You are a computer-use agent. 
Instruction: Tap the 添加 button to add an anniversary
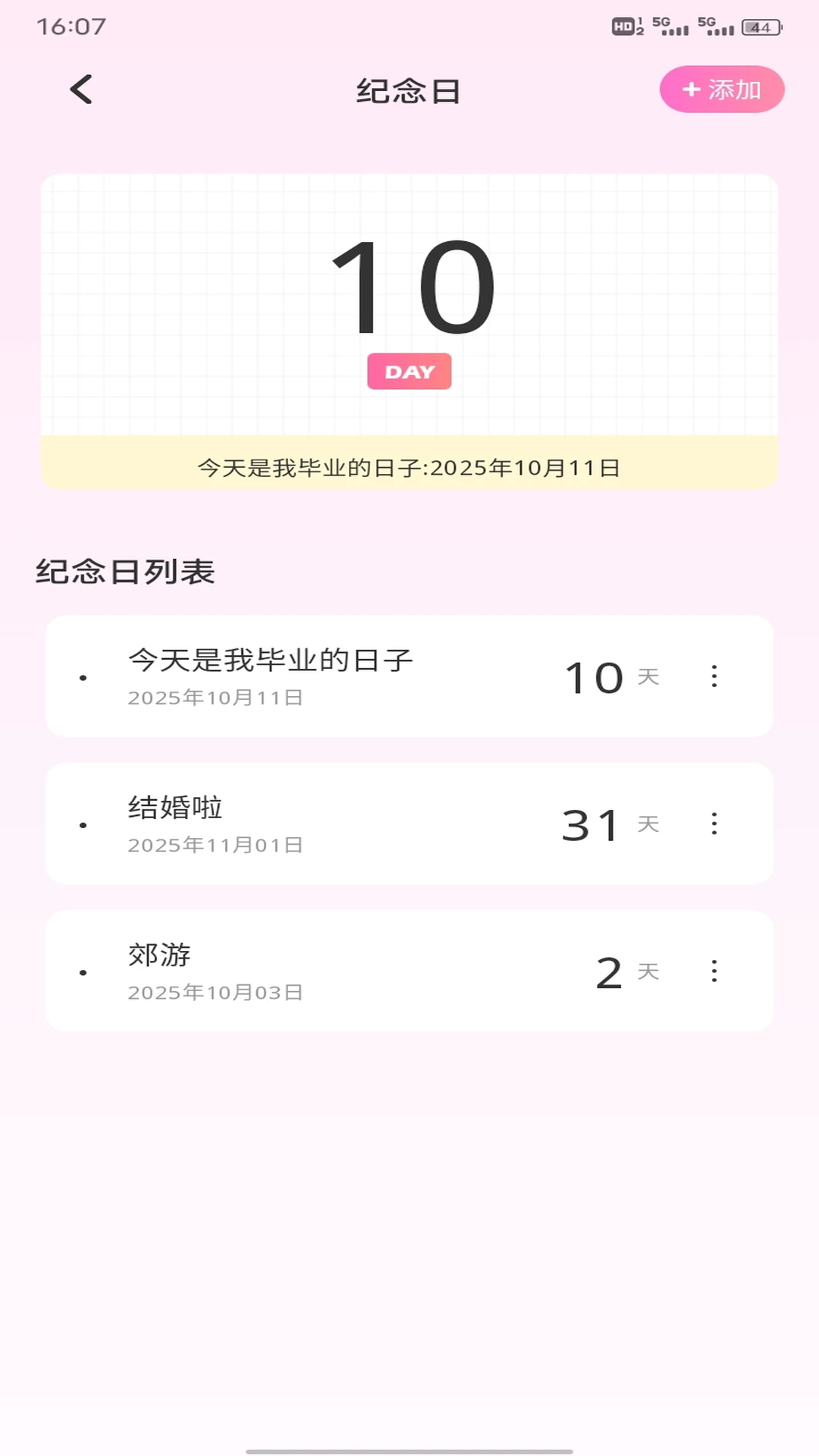click(x=721, y=89)
